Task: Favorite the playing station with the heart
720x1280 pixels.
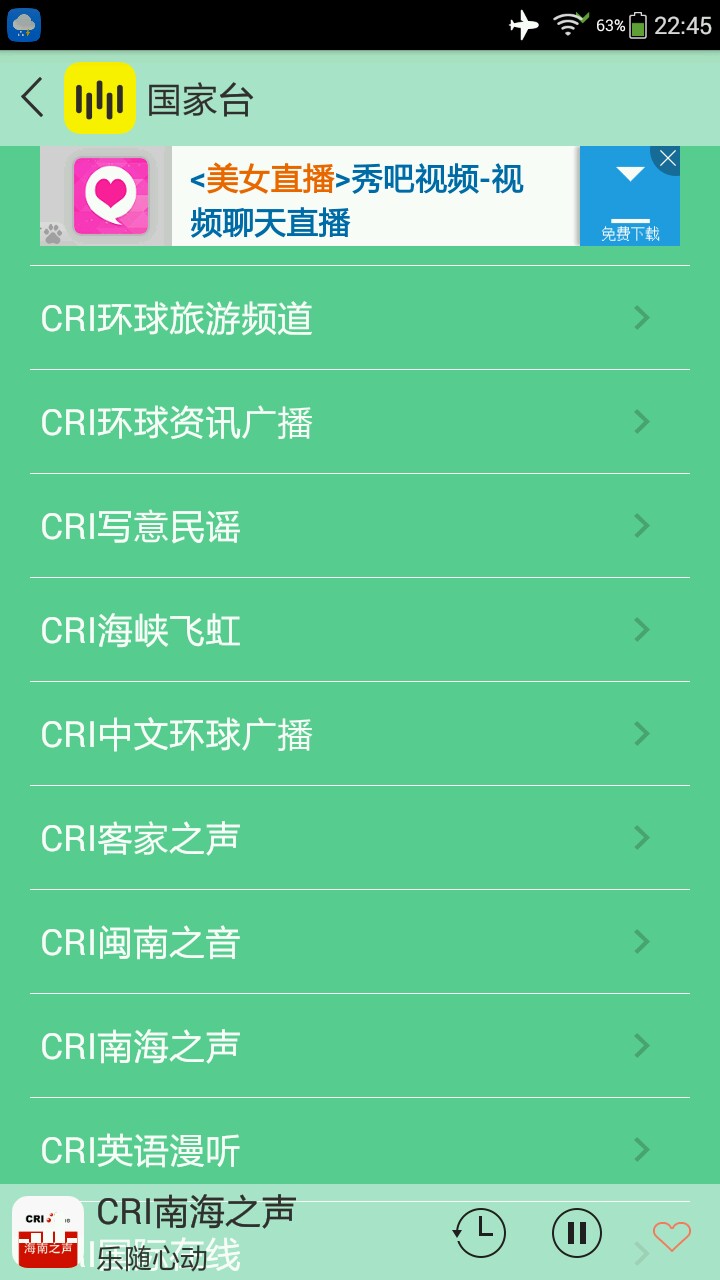Action: [x=671, y=1236]
